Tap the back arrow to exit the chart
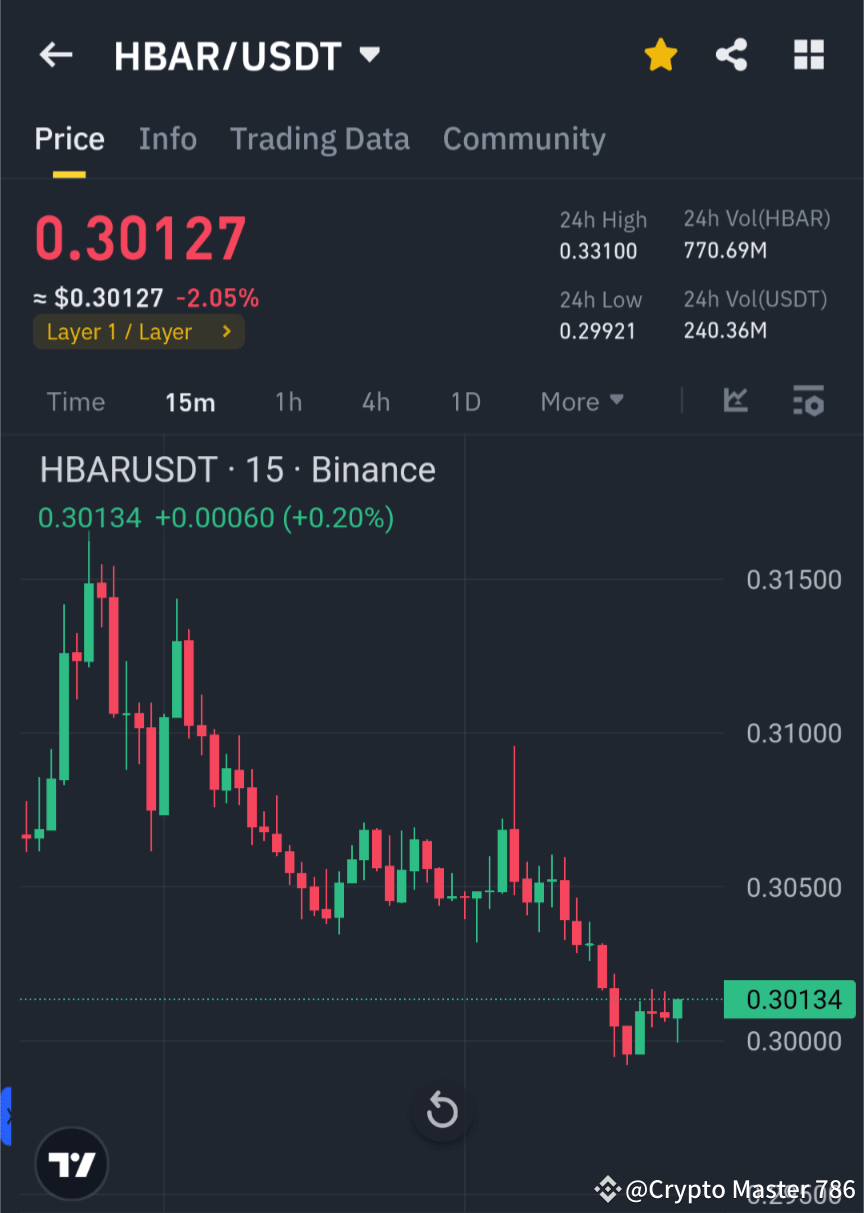Screen dimensions: 864x1213 click(x=56, y=55)
